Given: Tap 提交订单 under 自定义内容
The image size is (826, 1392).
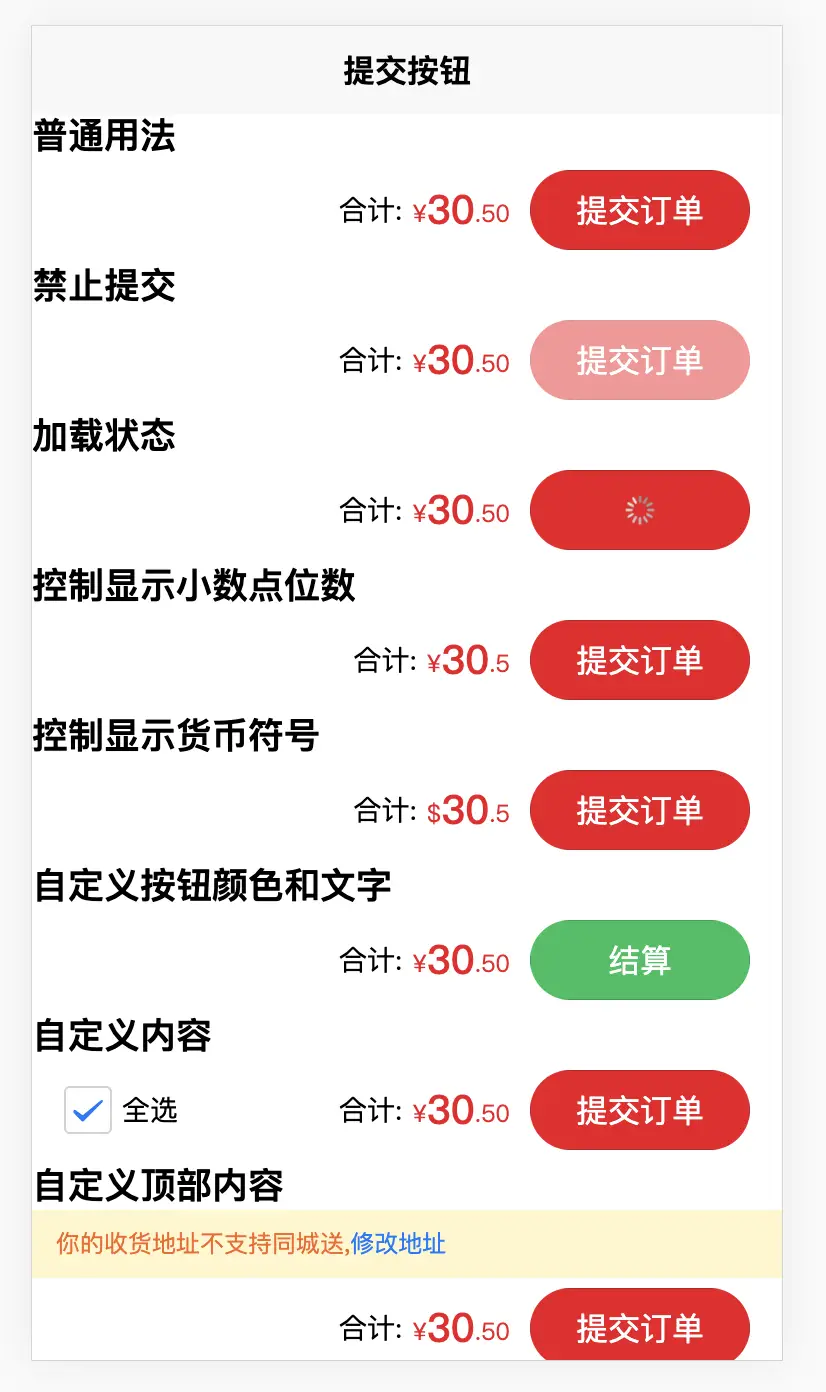Looking at the screenshot, I should (640, 1110).
